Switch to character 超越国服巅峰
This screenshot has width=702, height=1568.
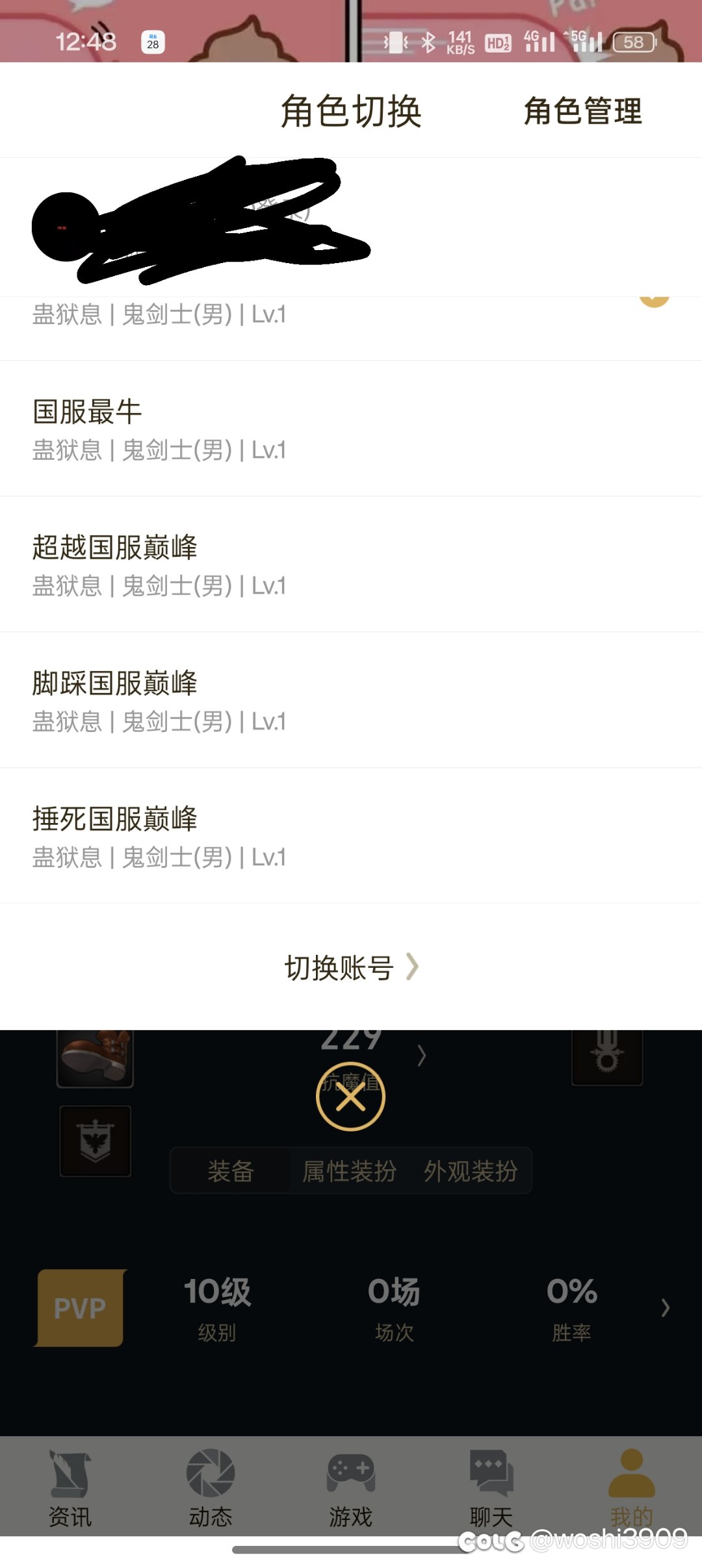(x=351, y=564)
